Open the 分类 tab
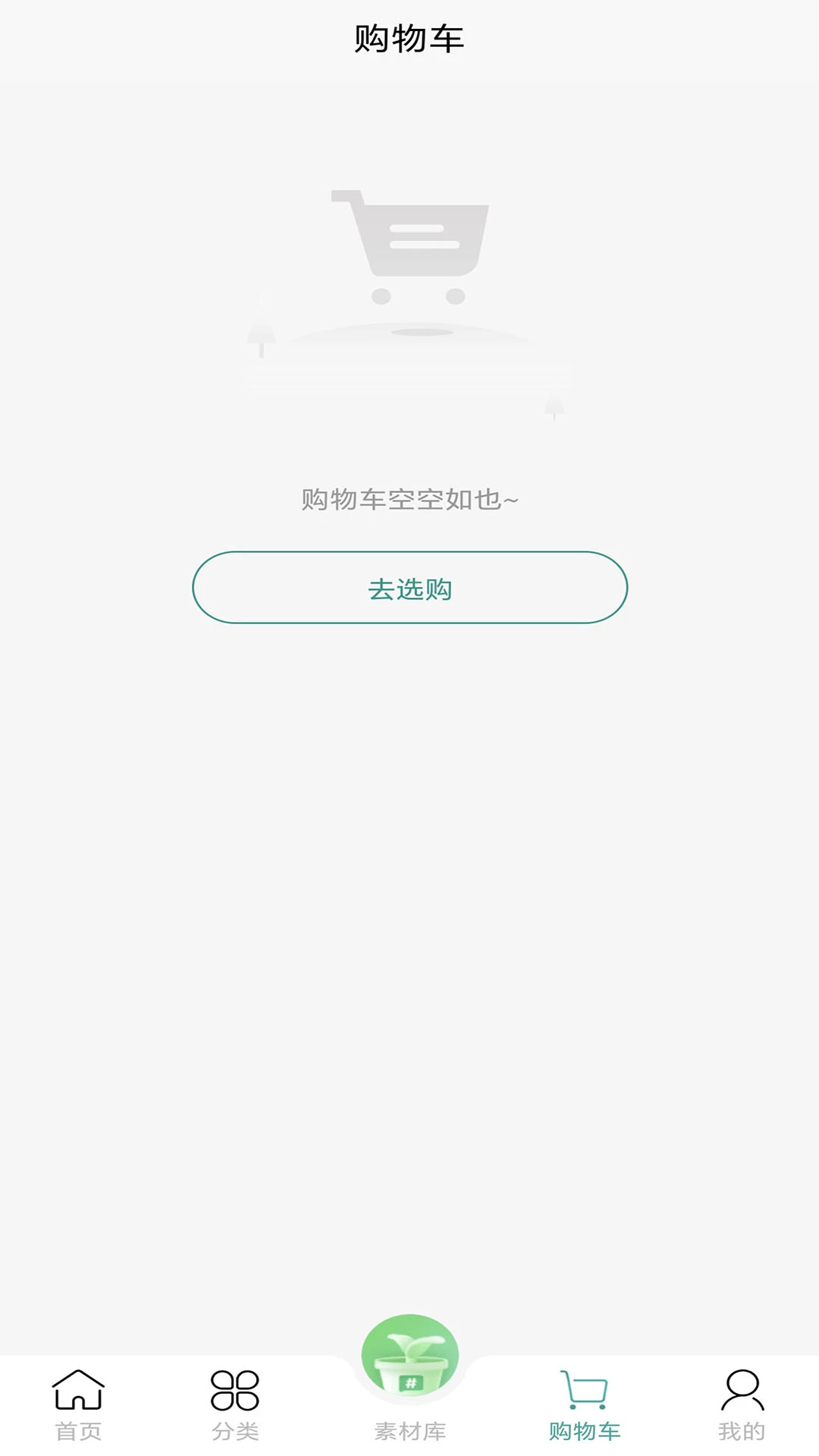 click(235, 1404)
